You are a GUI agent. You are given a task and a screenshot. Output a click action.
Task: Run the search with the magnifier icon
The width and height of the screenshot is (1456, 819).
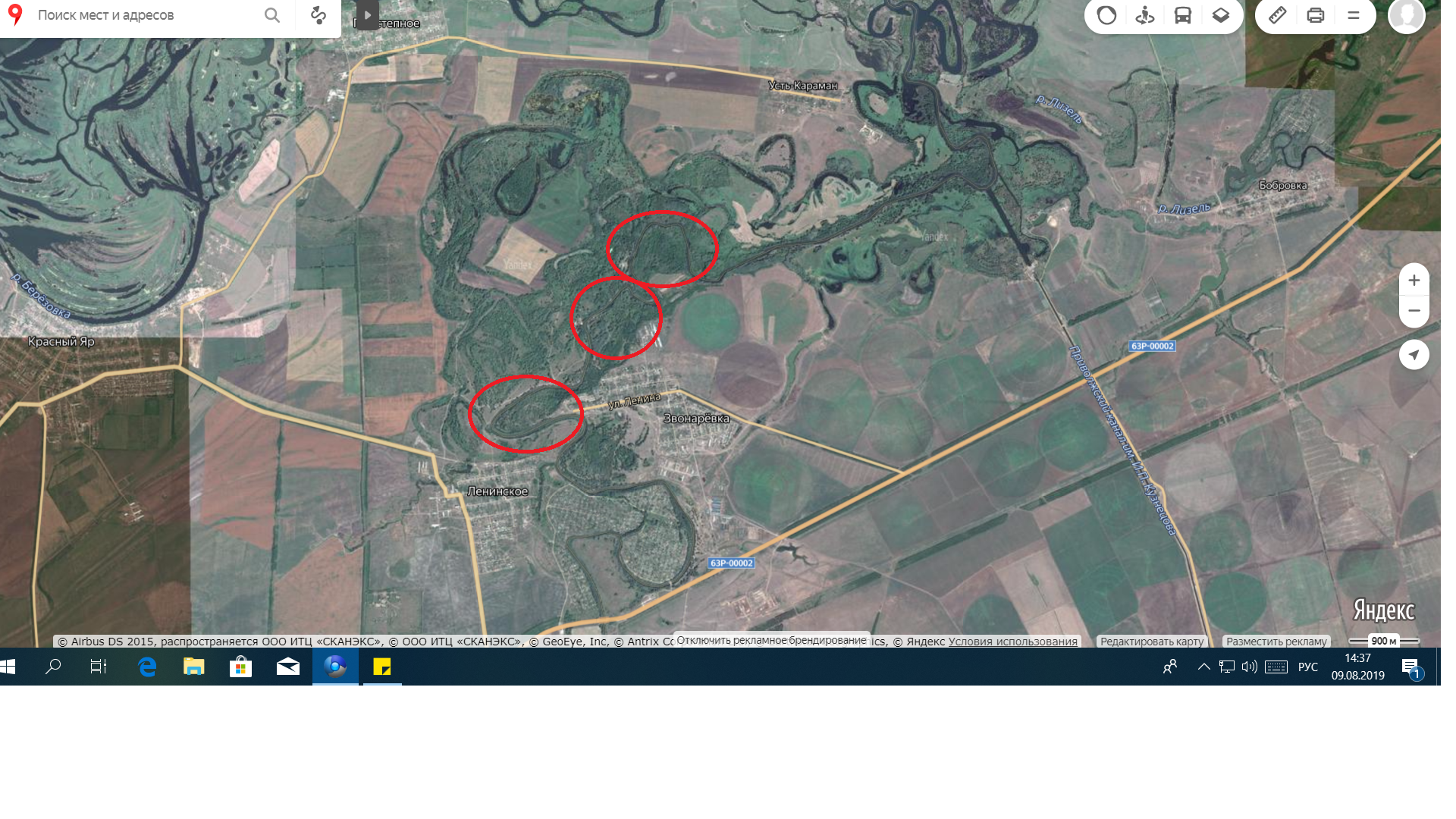tap(272, 15)
